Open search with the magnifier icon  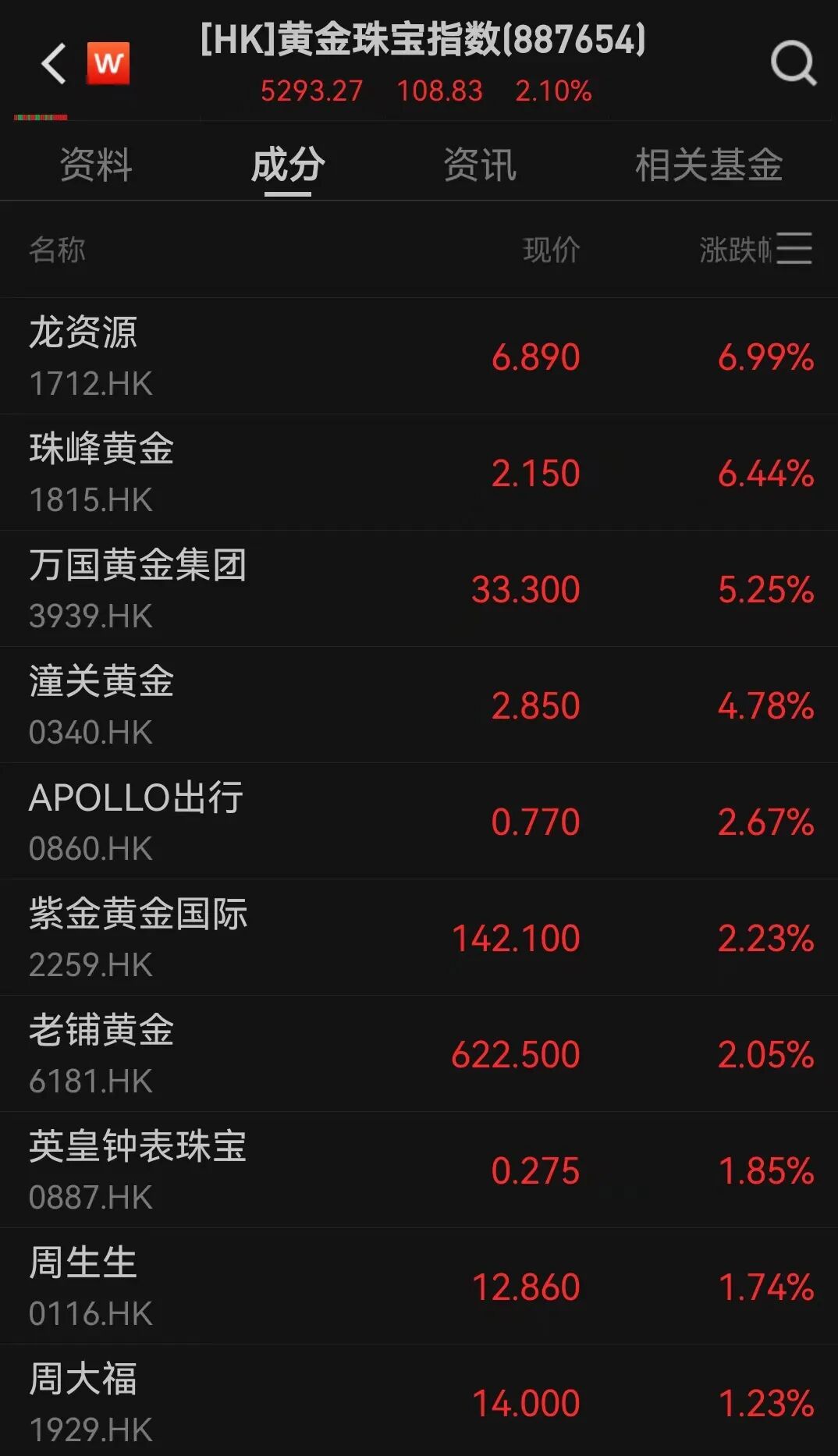pos(794,62)
